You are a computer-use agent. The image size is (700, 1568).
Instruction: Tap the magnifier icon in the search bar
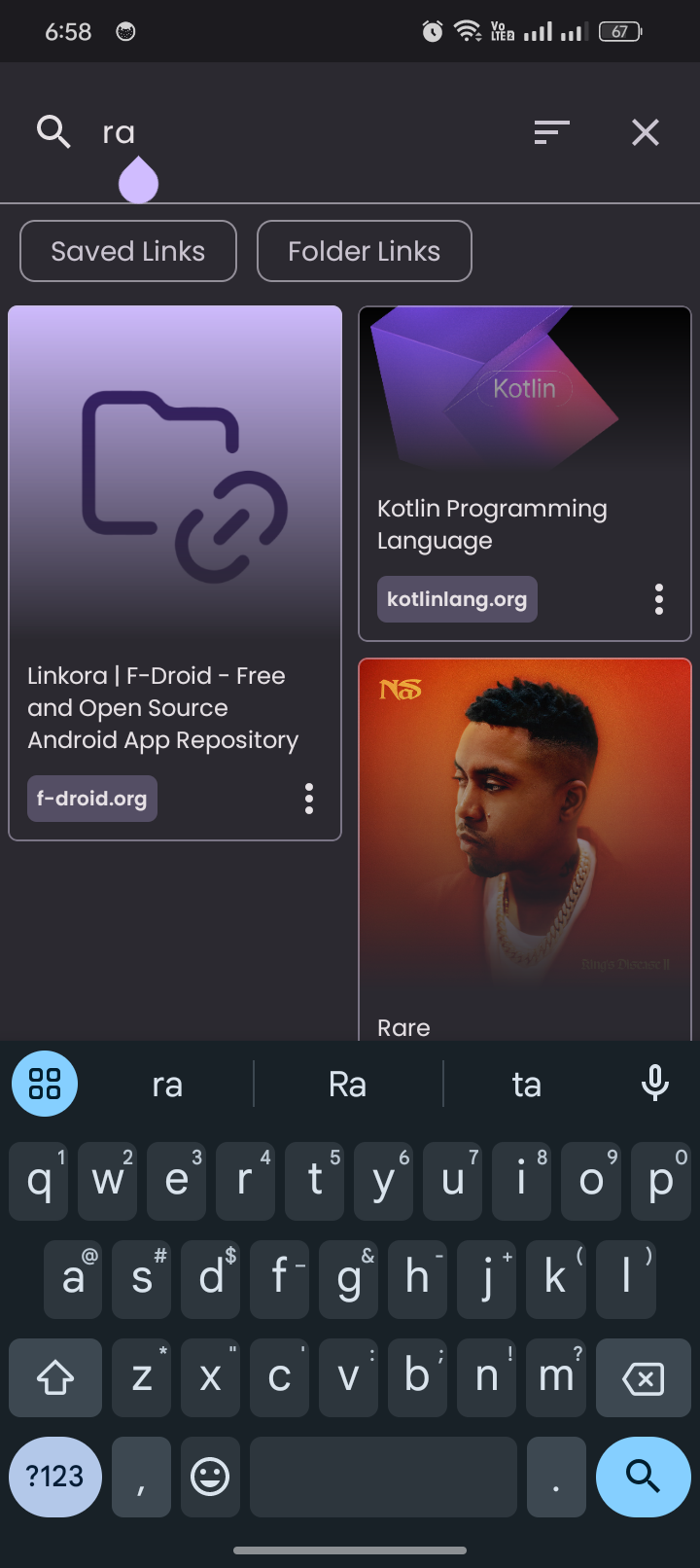53,131
